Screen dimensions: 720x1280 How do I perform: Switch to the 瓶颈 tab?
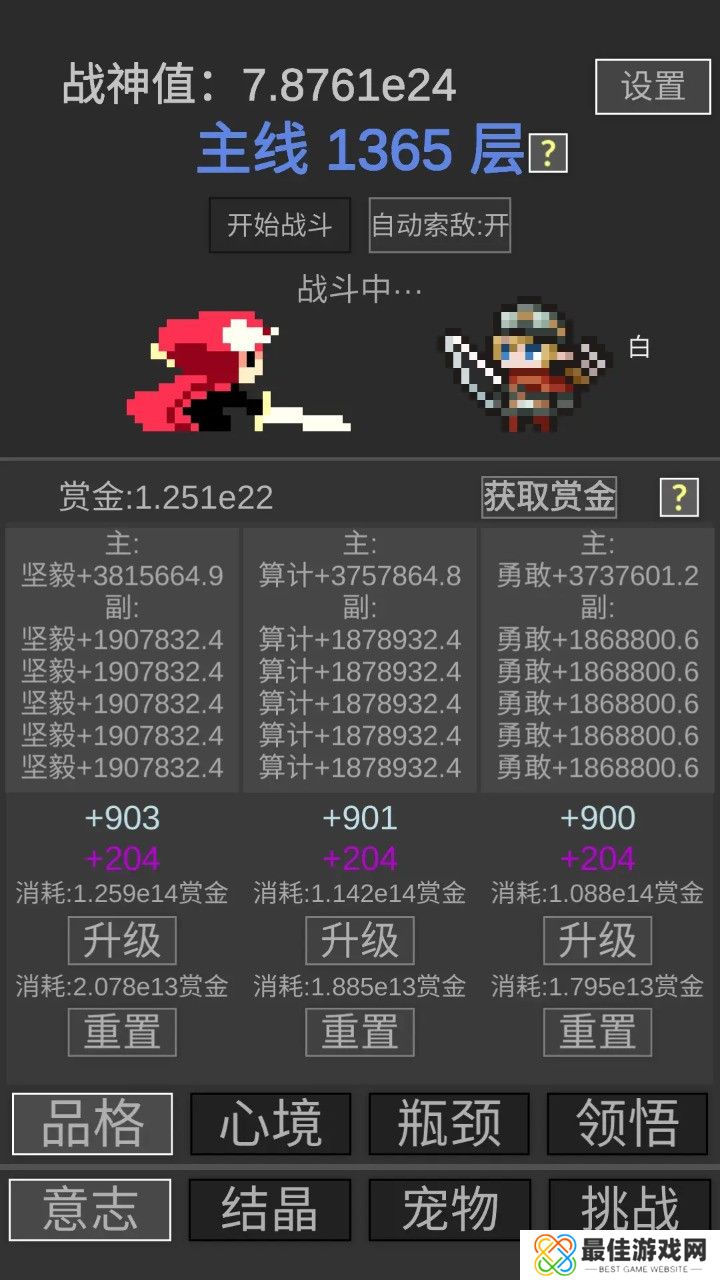[449, 1124]
